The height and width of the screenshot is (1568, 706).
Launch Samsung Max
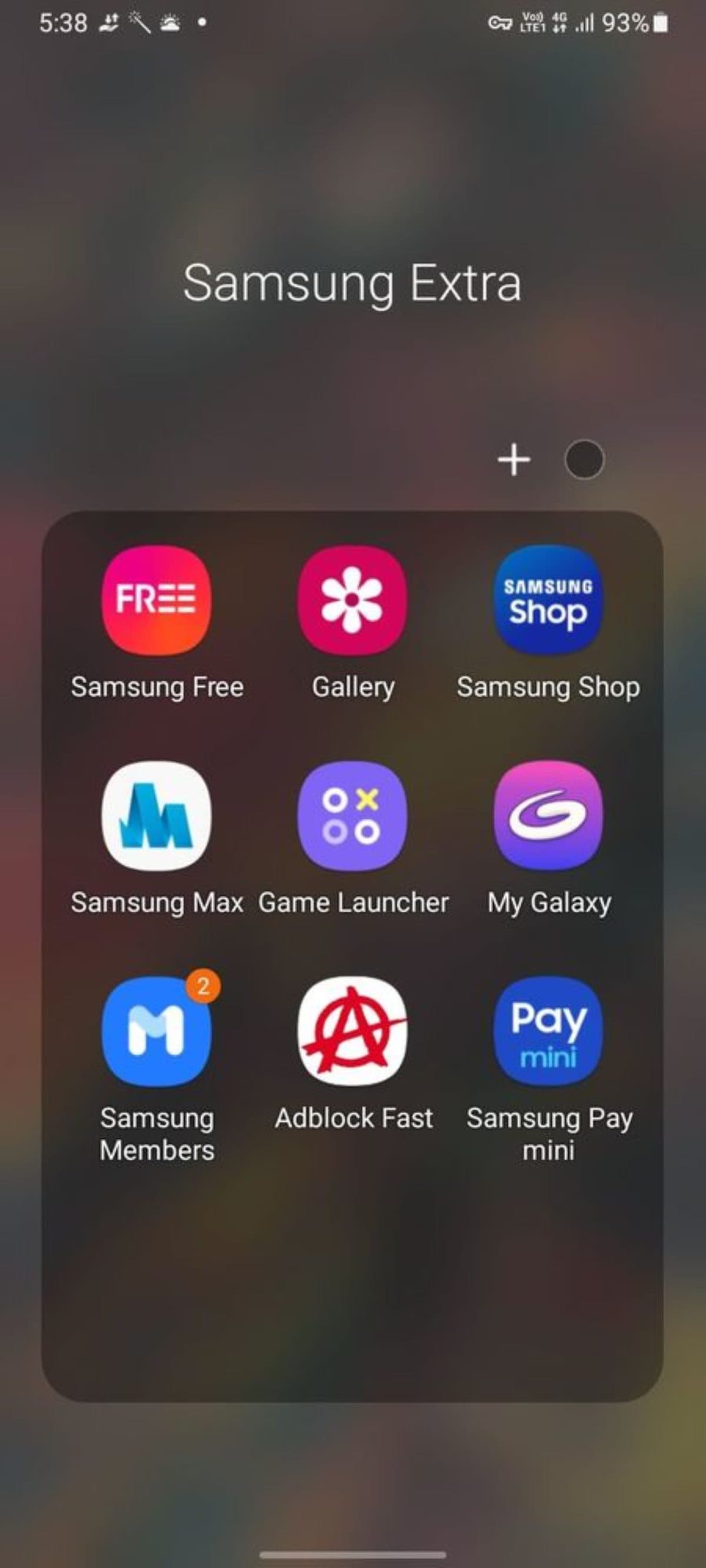point(157,816)
